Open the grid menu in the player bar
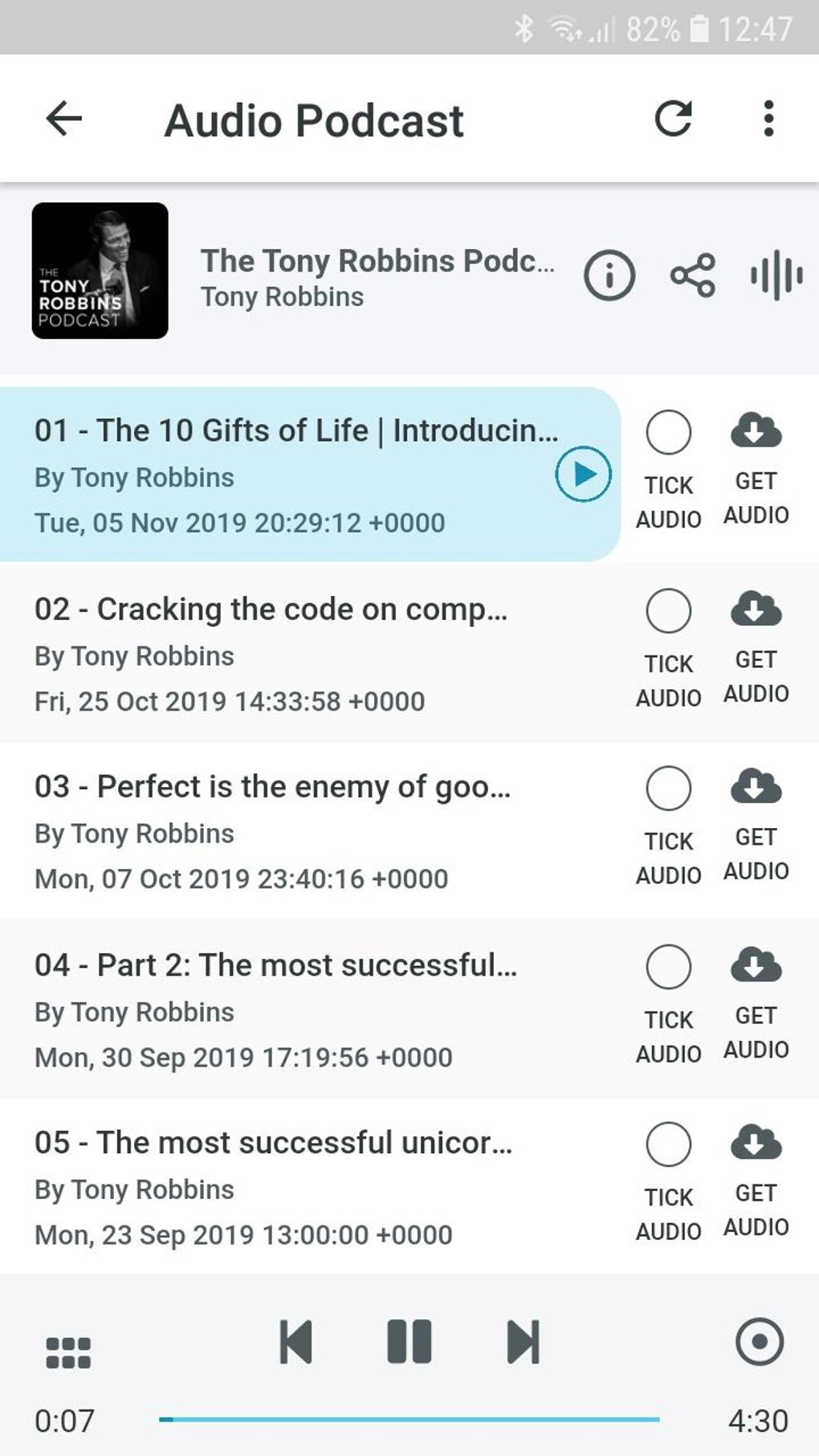This screenshot has width=819, height=1456. pyautogui.click(x=68, y=1352)
